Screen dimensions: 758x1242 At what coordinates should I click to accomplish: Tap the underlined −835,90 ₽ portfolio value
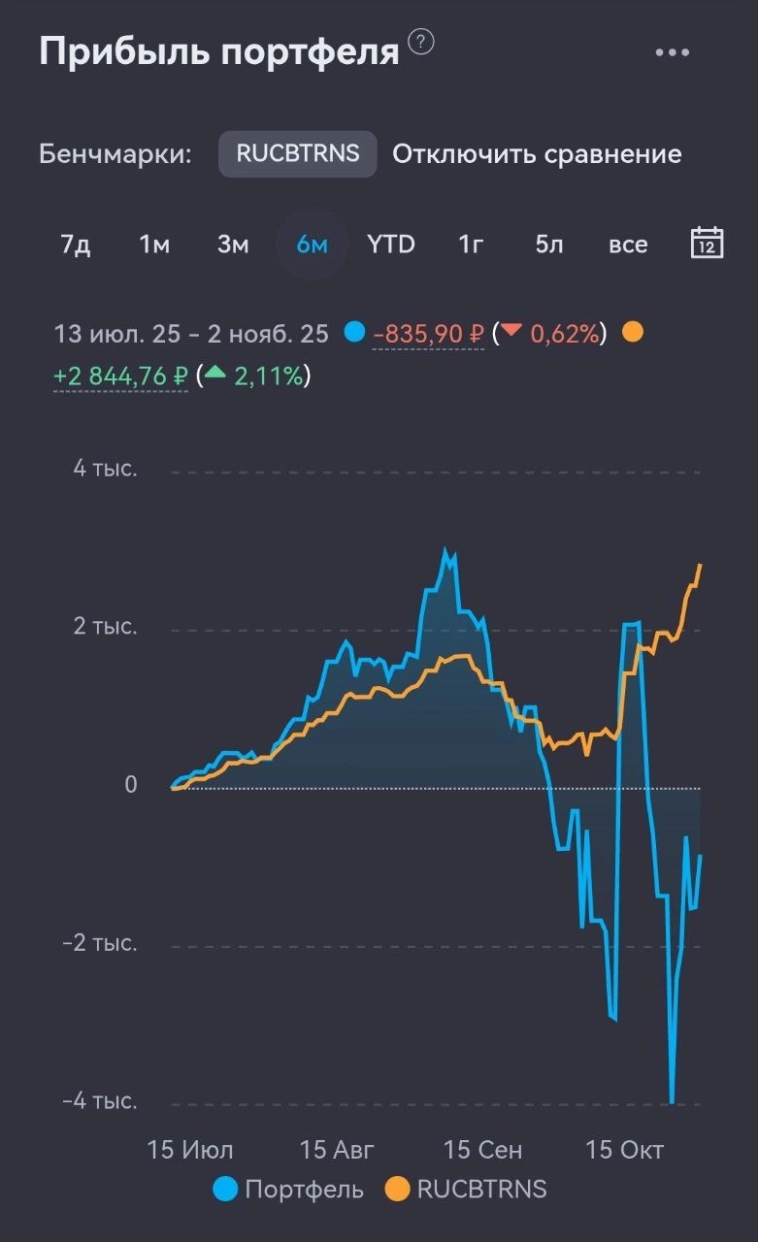pyautogui.click(x=428, y=334)
